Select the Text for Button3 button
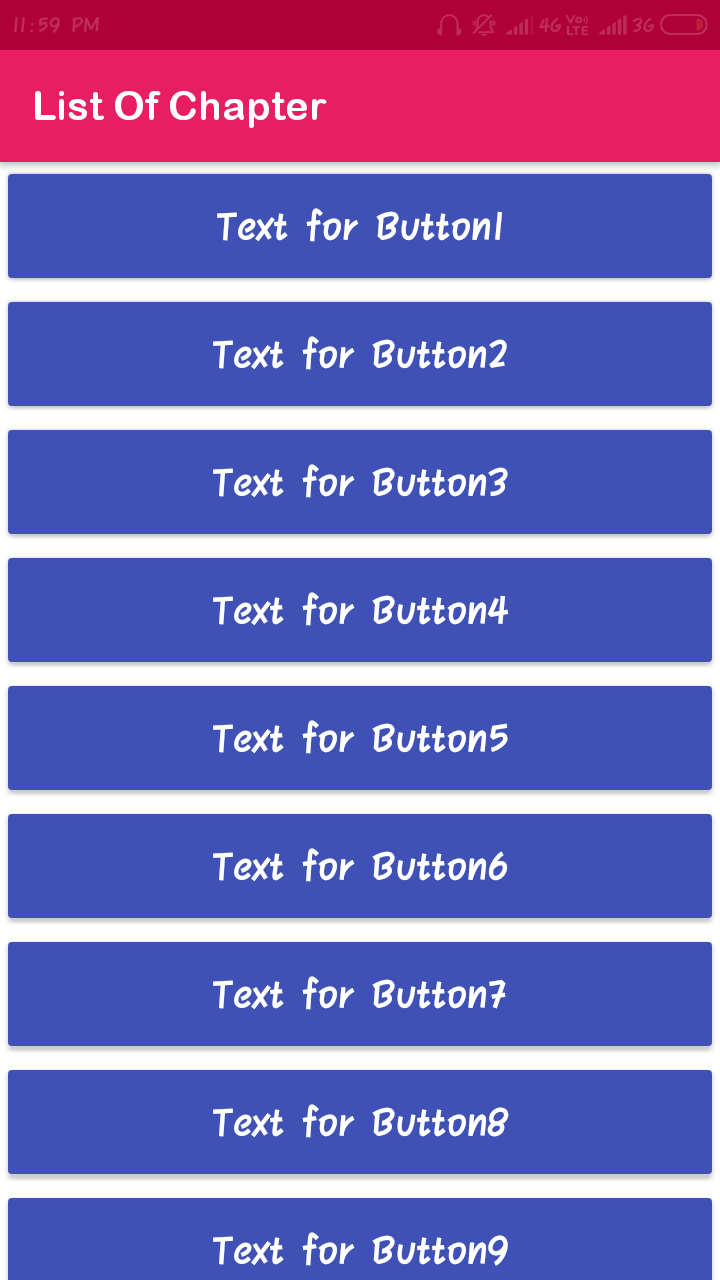Screen dimensions: 720x1280 click(x=360, y=482)
